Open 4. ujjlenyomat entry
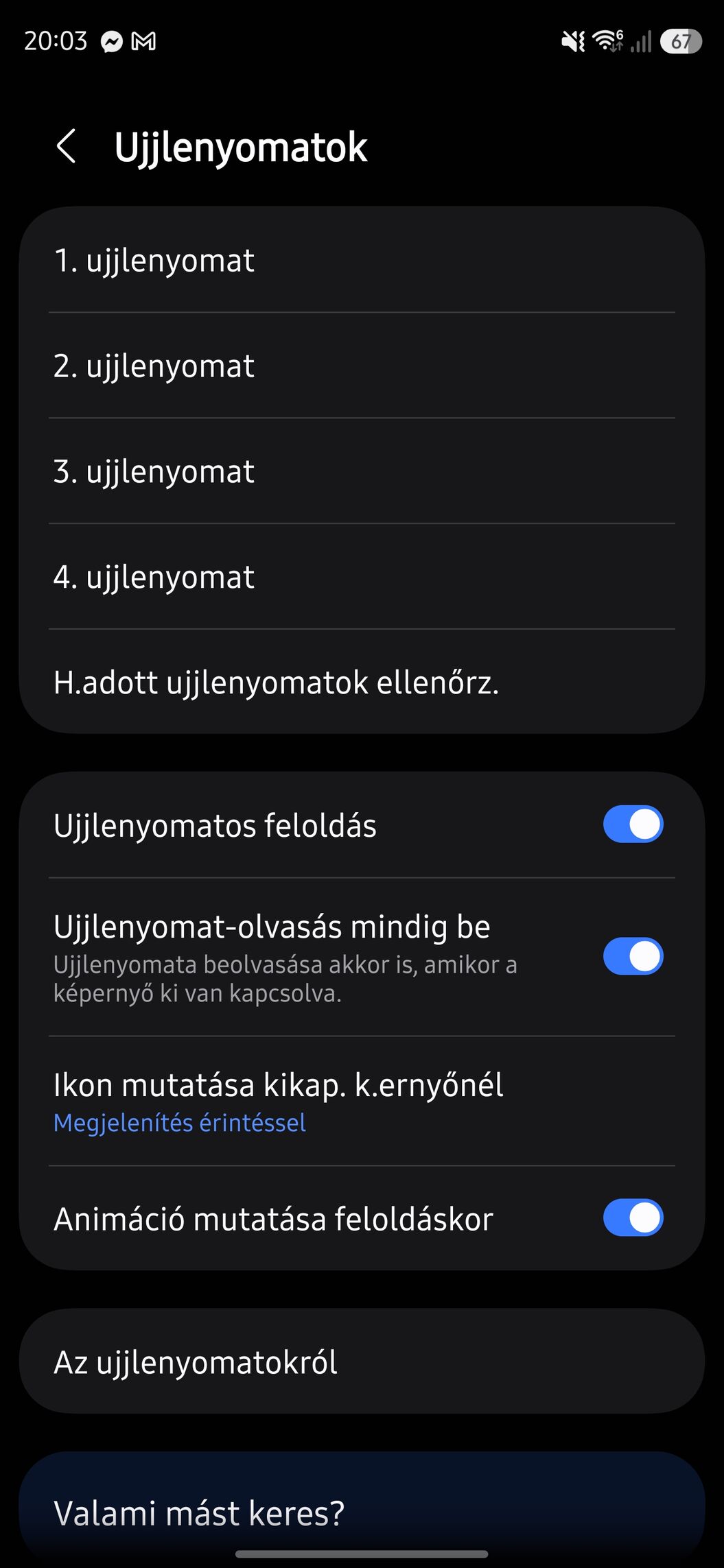Screen dimensions: 724x1568 361,578
